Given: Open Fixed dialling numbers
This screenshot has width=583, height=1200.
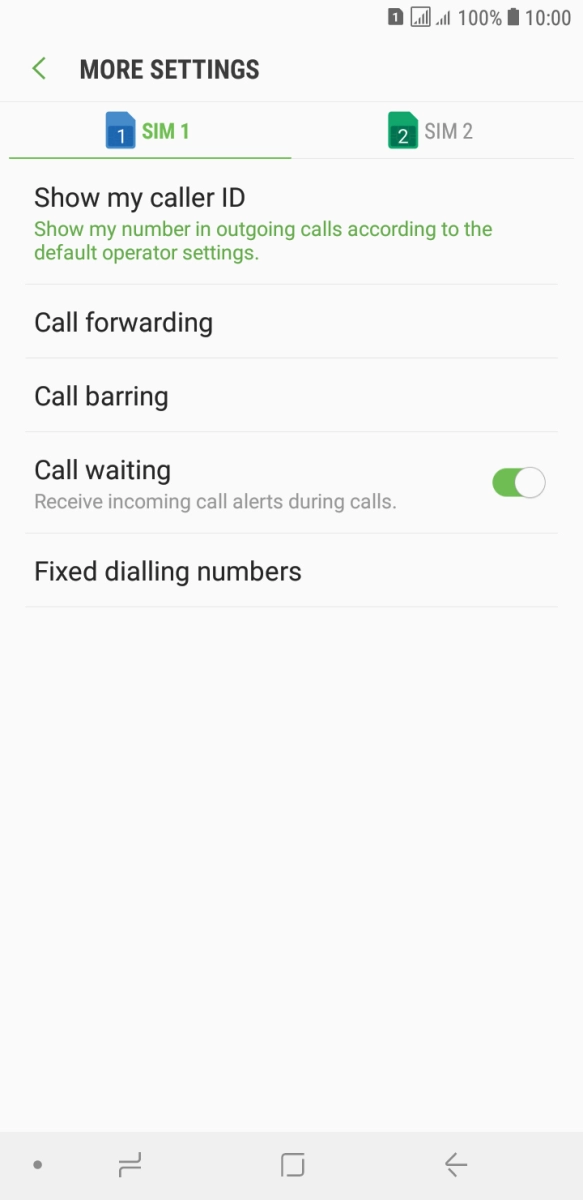Looking at the screenshot, I should click(x=291, y=571).
